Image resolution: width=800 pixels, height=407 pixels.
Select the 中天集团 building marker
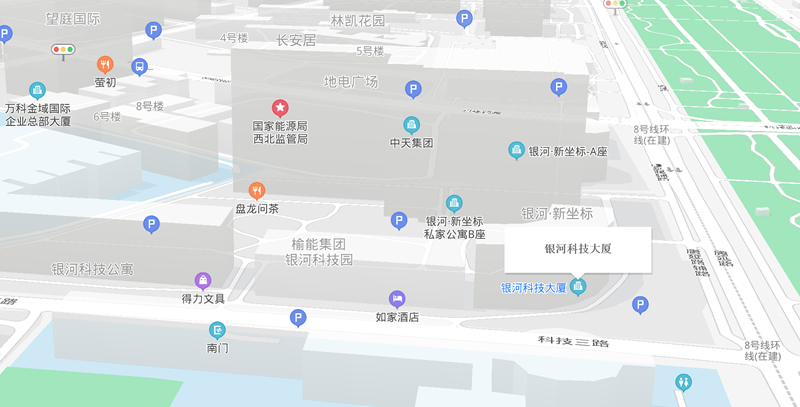[x=411, y=125]
